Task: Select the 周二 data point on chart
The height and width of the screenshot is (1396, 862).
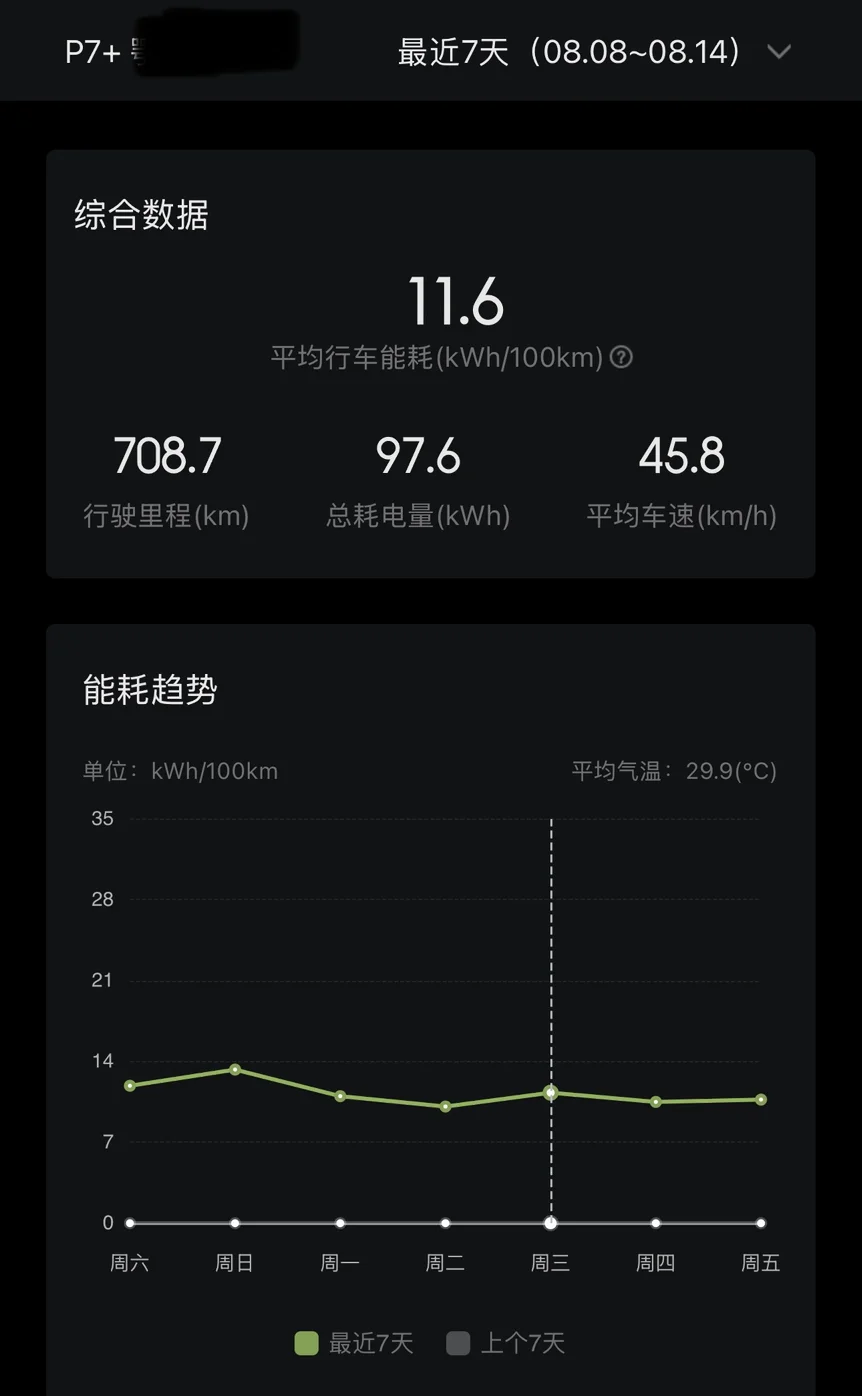Action: pyautogui.click(x=445, y=1106)
